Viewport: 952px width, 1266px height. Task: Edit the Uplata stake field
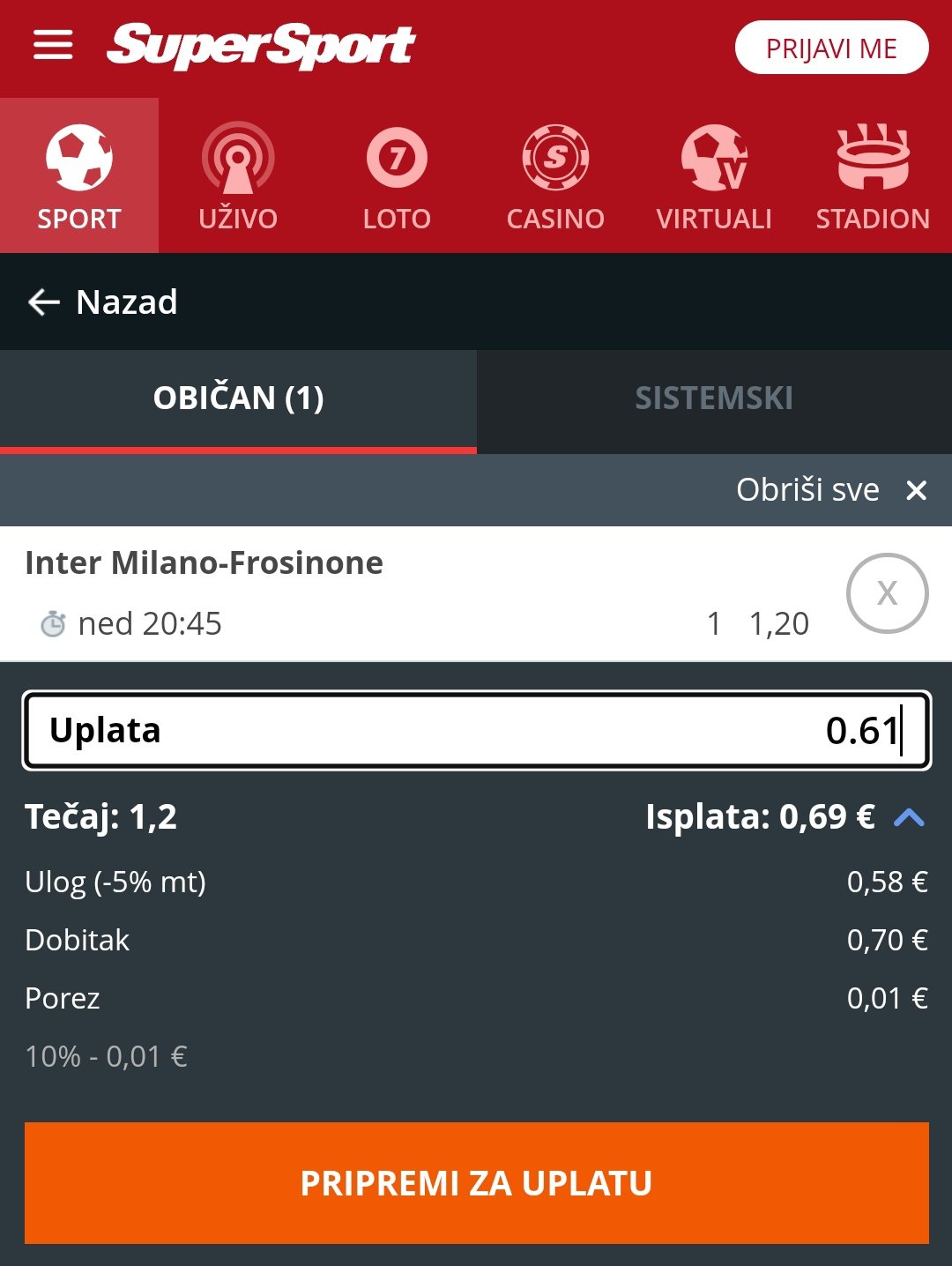476,731
